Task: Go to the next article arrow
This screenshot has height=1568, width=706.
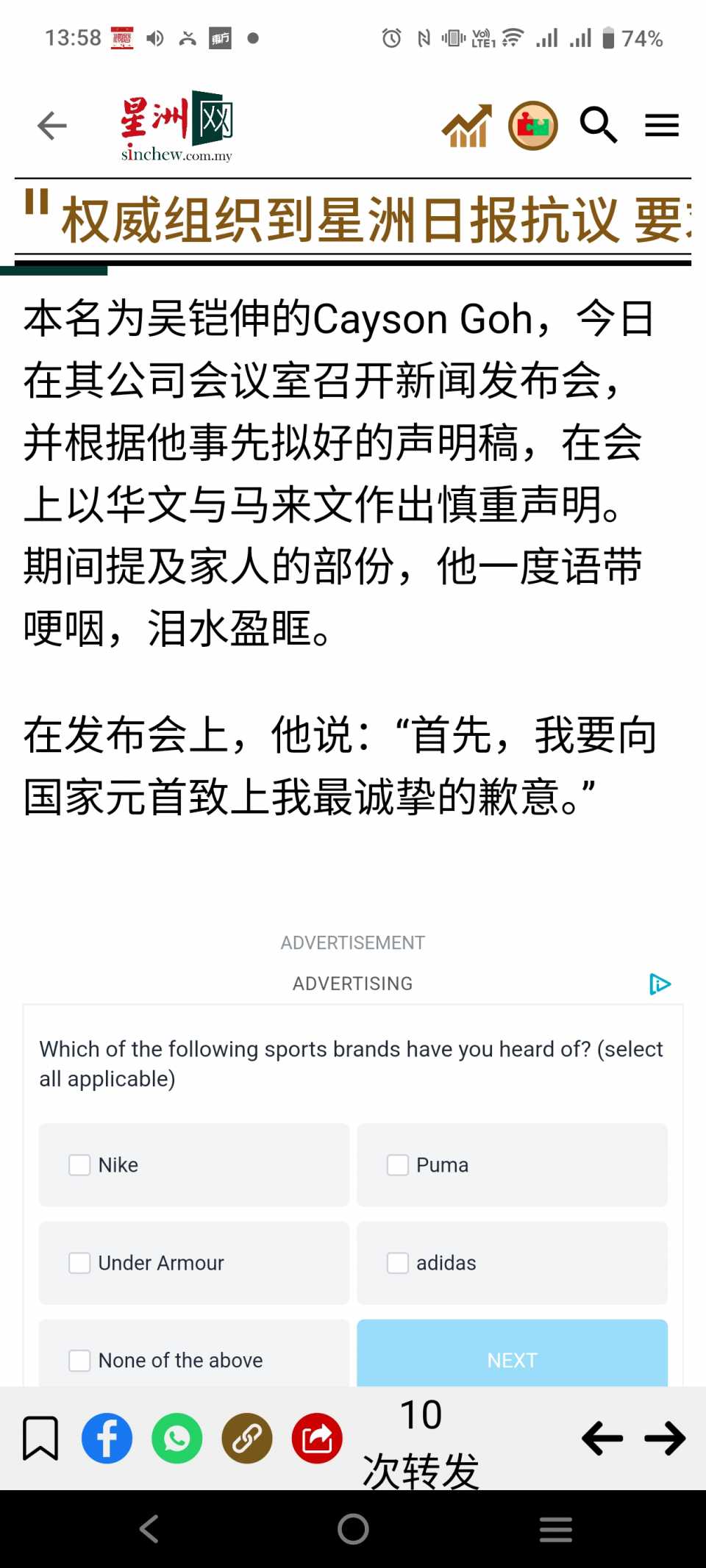Action: point(665,1438)
